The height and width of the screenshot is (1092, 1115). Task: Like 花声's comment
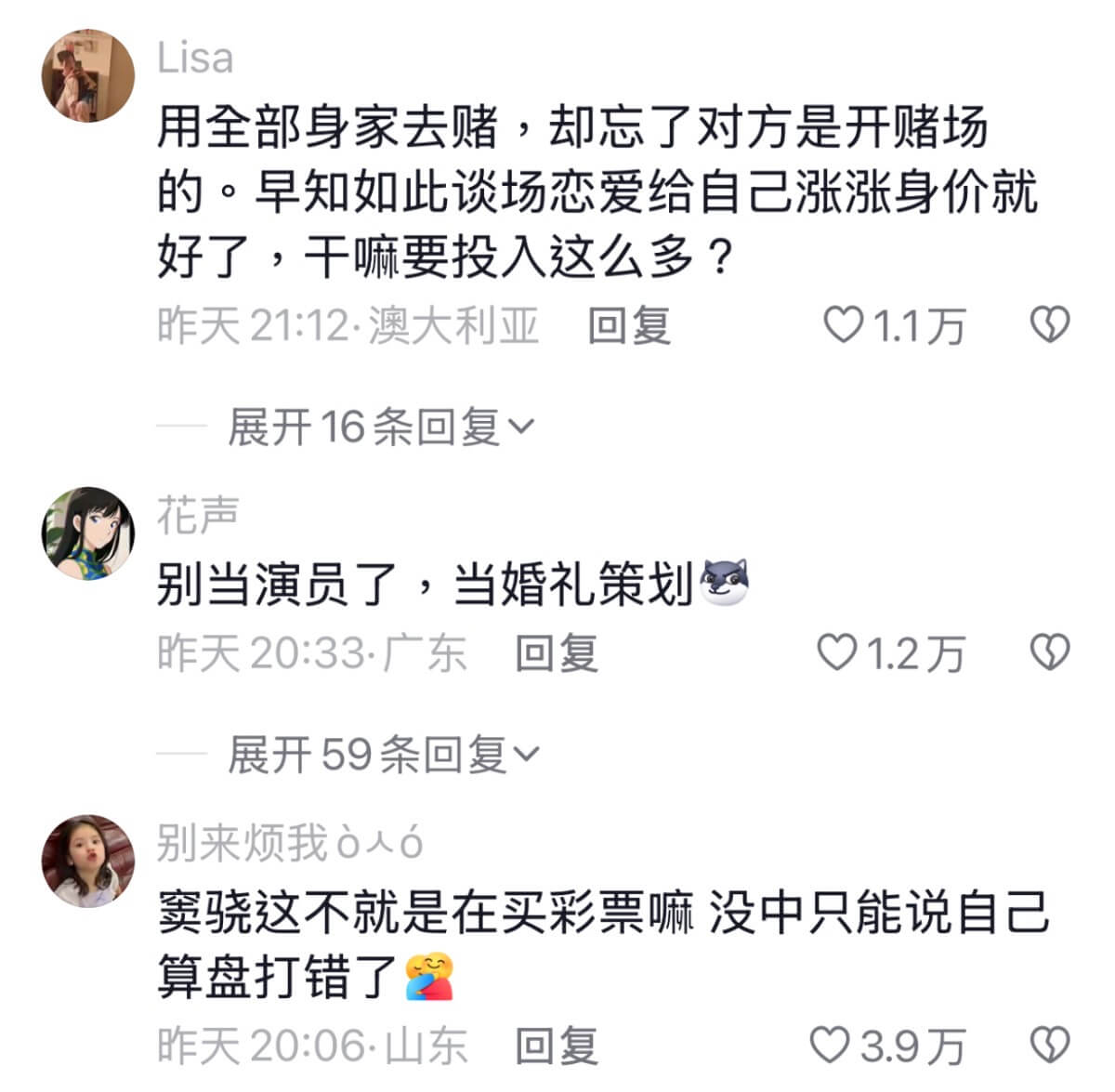point(836,653)
